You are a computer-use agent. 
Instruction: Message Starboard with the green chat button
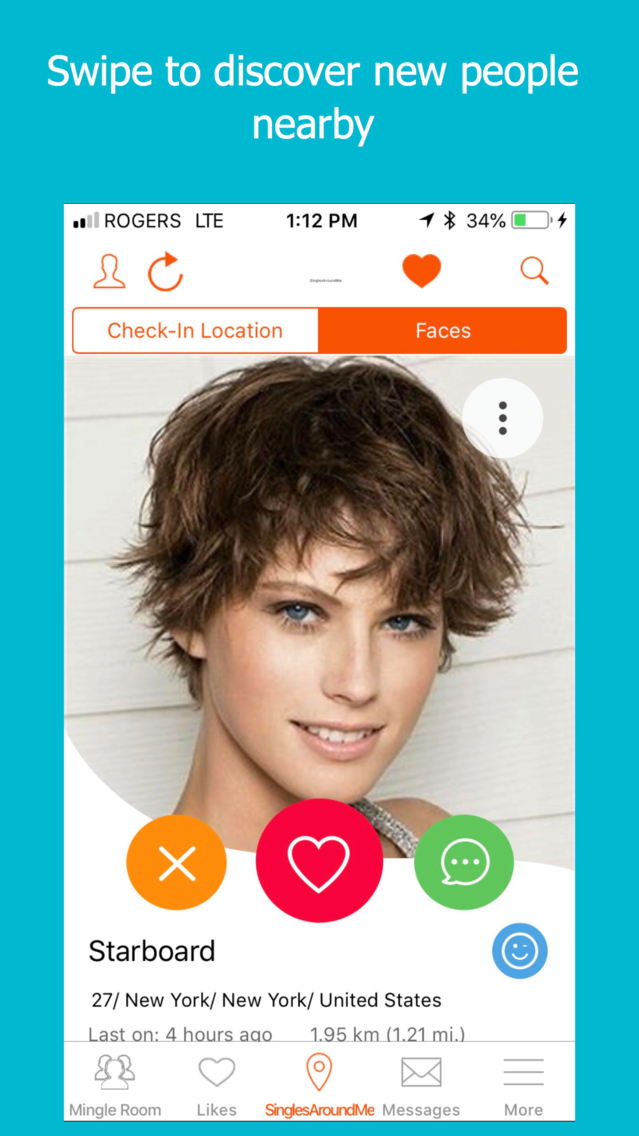pos(464,862)
